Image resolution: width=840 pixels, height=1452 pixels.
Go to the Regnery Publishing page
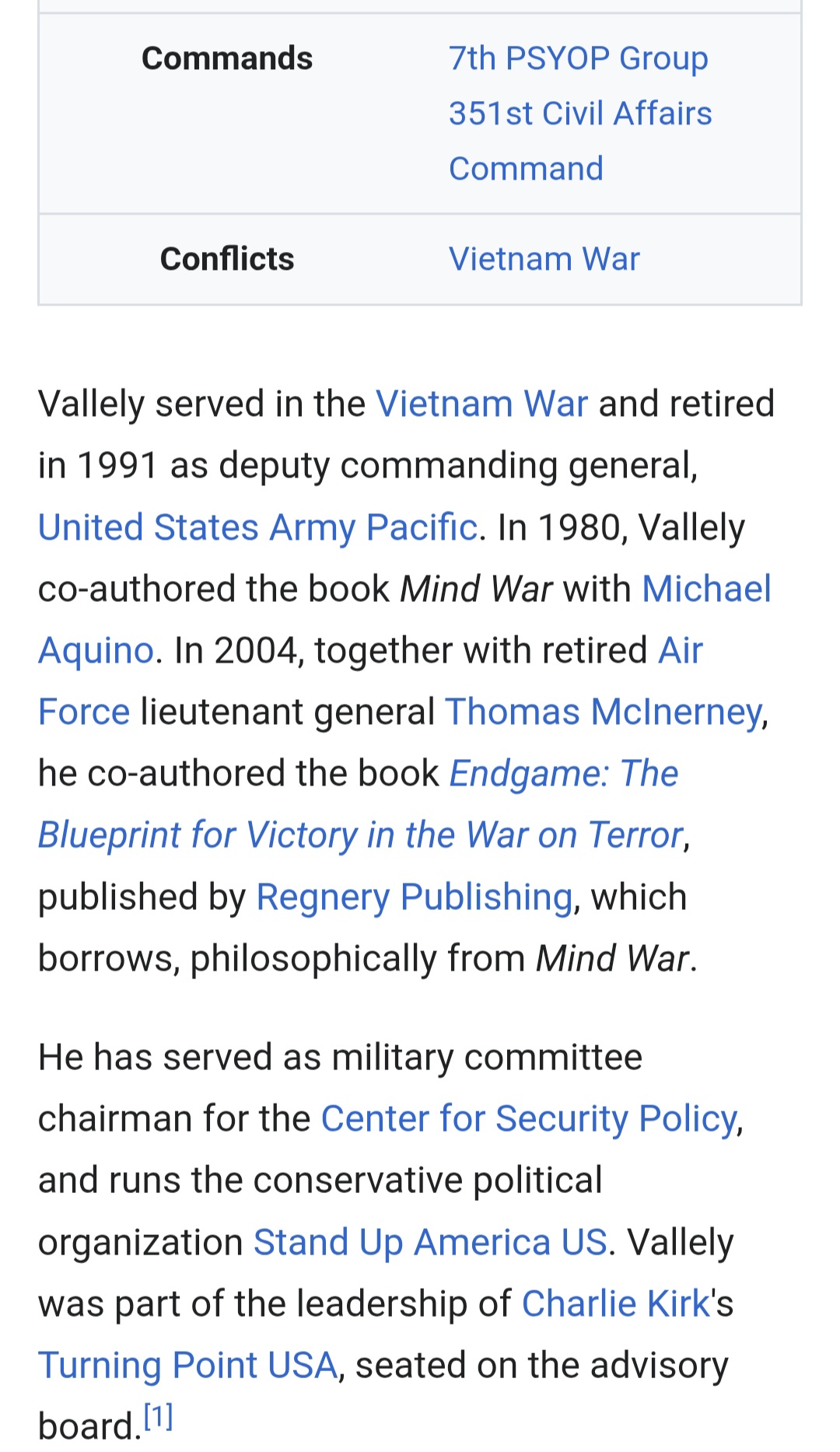pyautogui.click(x=414, y=897)
